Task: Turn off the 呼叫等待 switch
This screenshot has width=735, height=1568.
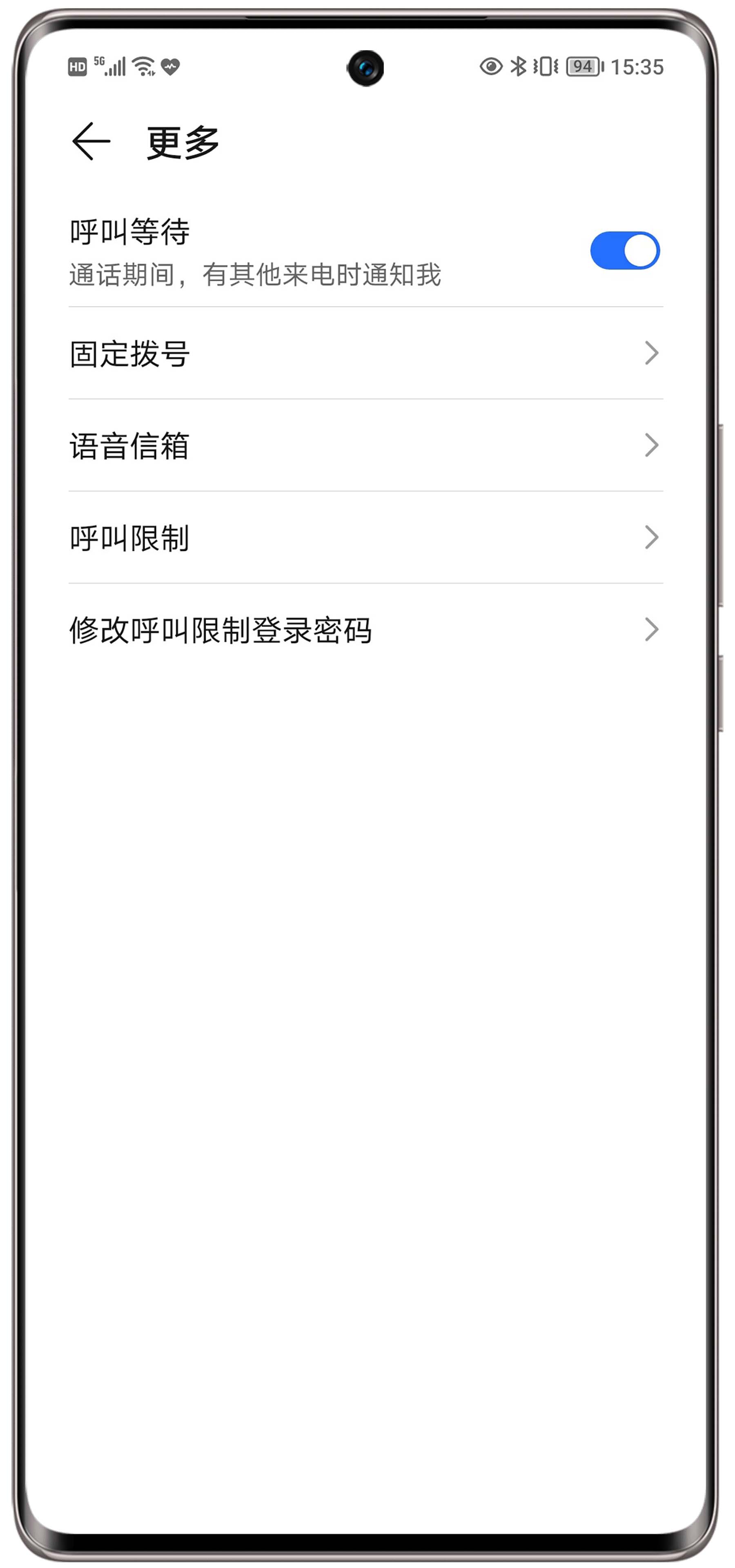Action: (x=624, y=250)
